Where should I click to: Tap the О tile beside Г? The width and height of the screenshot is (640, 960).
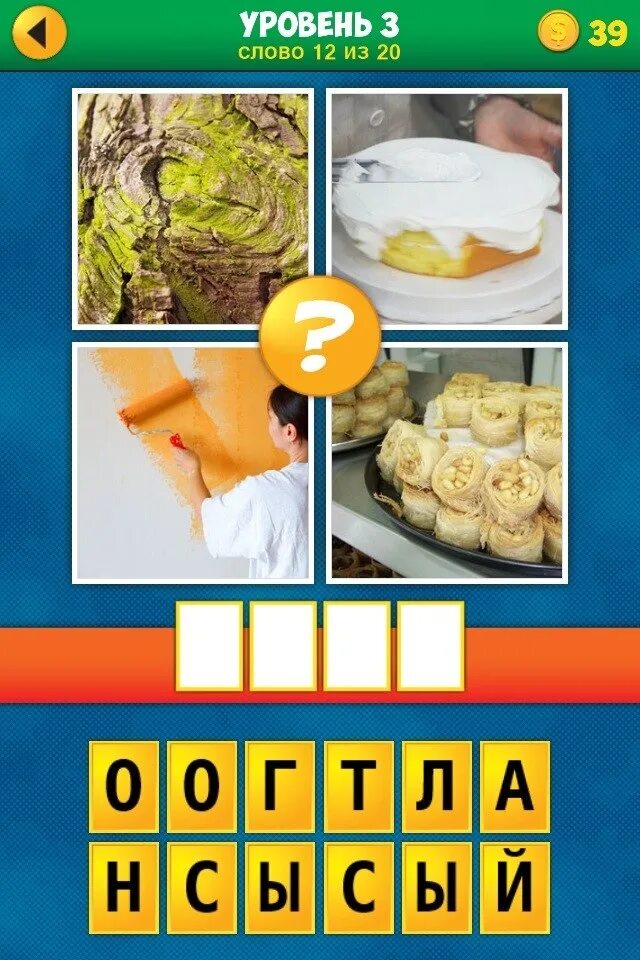[x=202, y=787]
